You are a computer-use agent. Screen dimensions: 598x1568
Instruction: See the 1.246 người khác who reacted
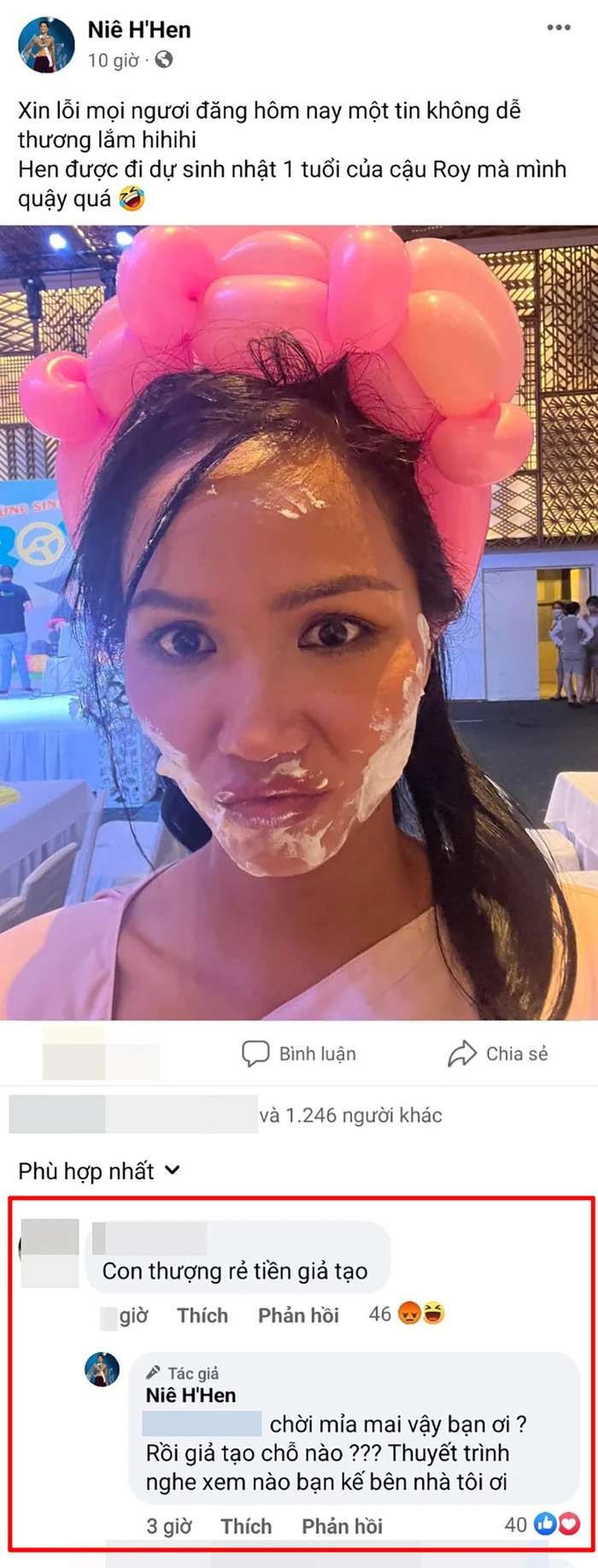pyautogui.click(x=351, y=1115)
